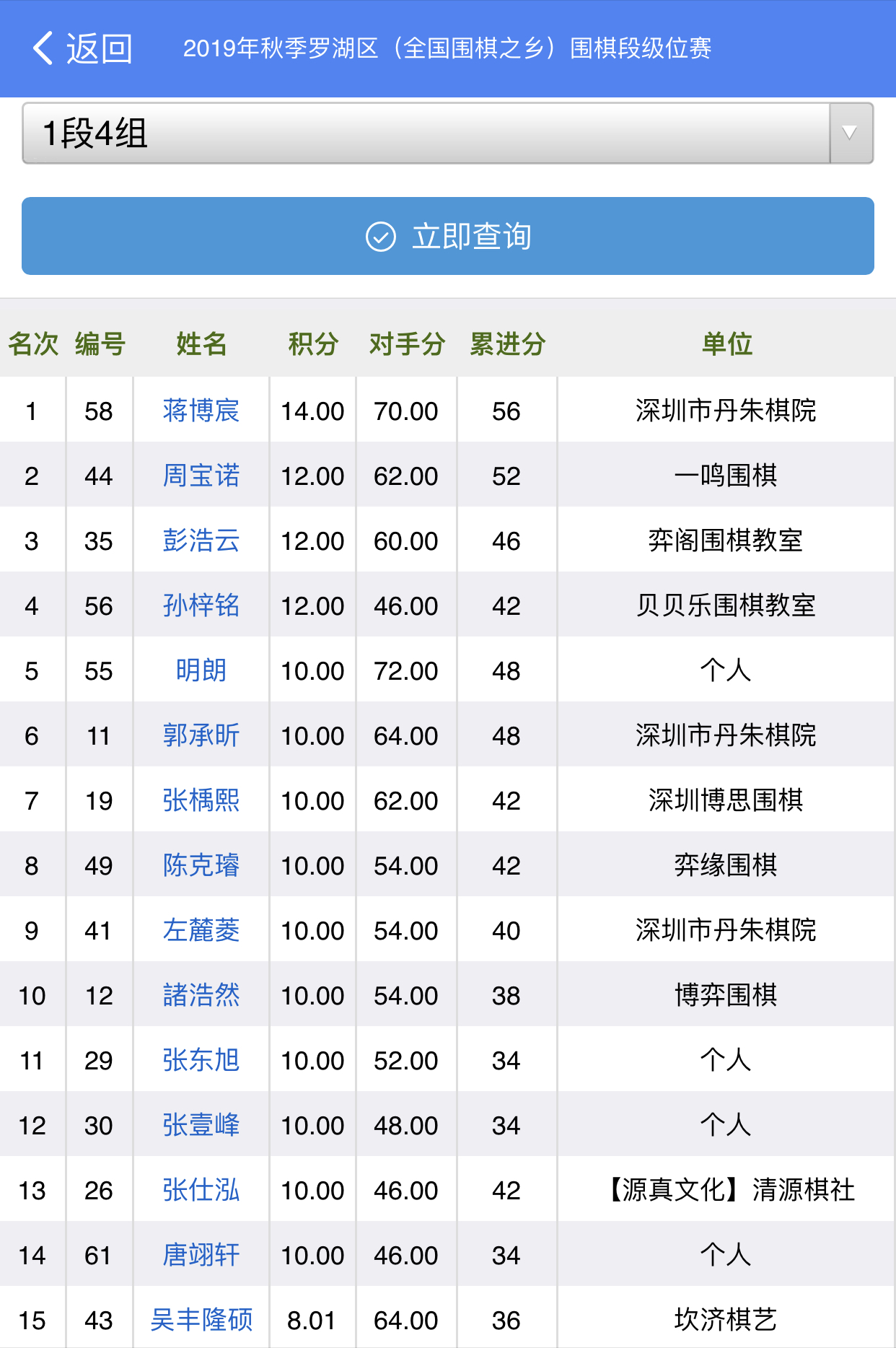The height and width of the screenshot is (1348, 896).
Task: Open player 唐翊轩's details
Action: point(201,1255)
